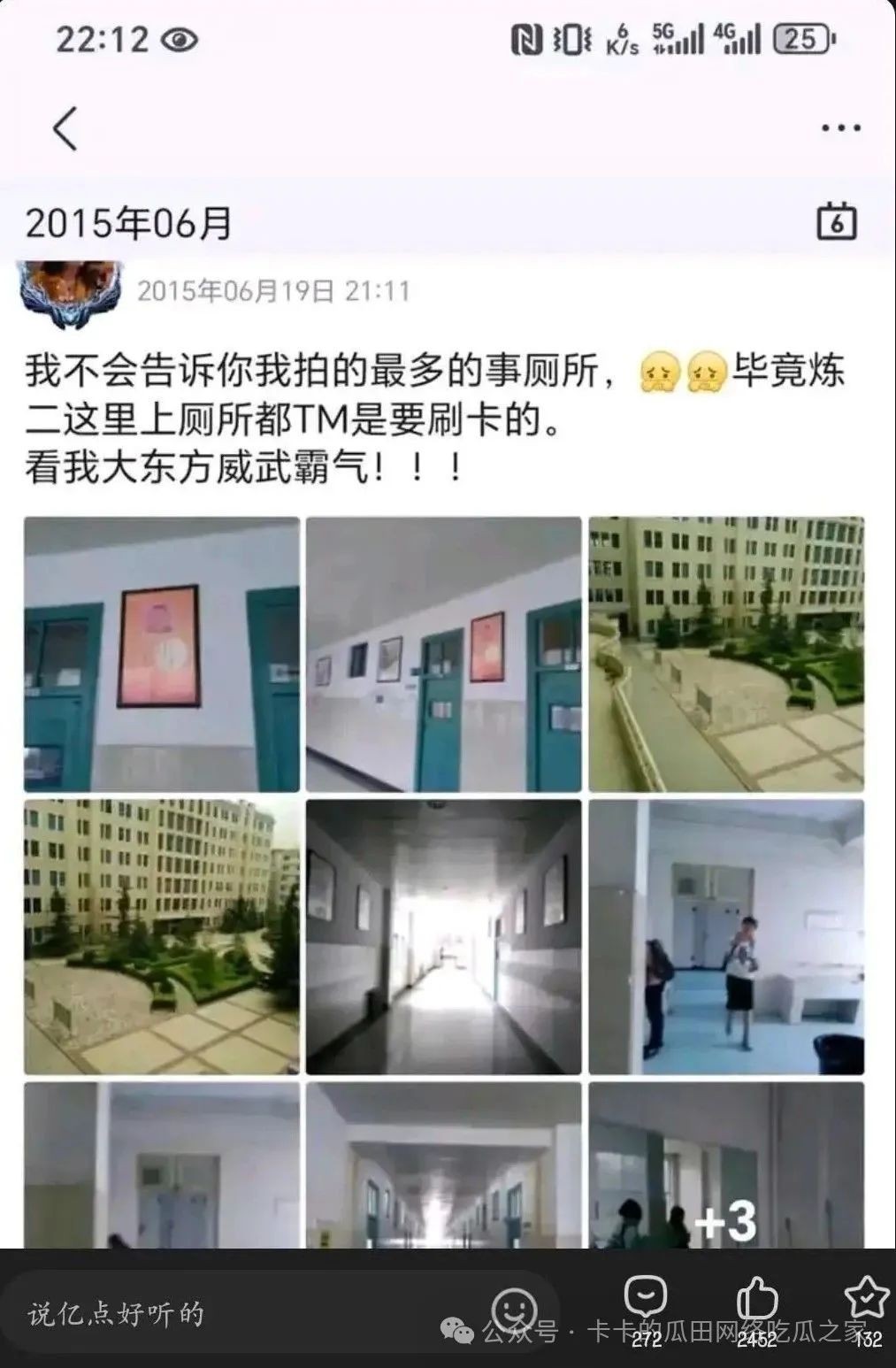
Task: Open the first photo with orange poster
Action: point(161,654)
